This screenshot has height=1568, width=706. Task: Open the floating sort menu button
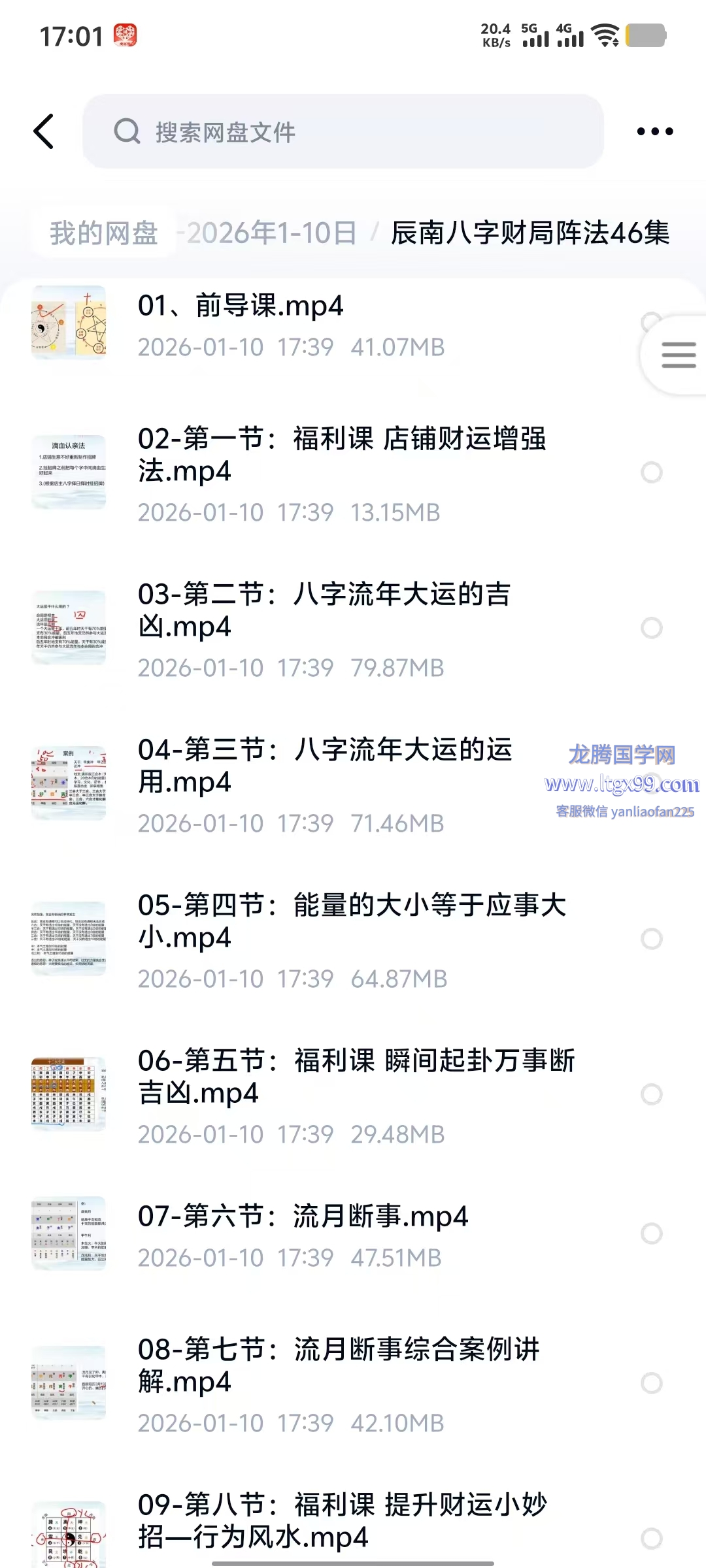[678, 355]
